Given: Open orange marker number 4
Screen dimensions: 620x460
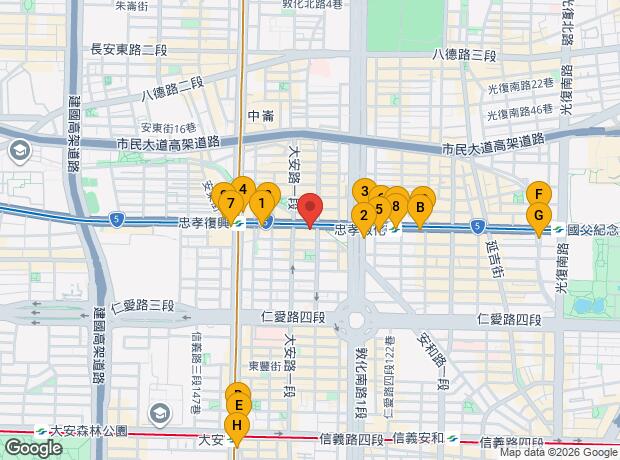Looking at the screenshot, I should (243, 189).
